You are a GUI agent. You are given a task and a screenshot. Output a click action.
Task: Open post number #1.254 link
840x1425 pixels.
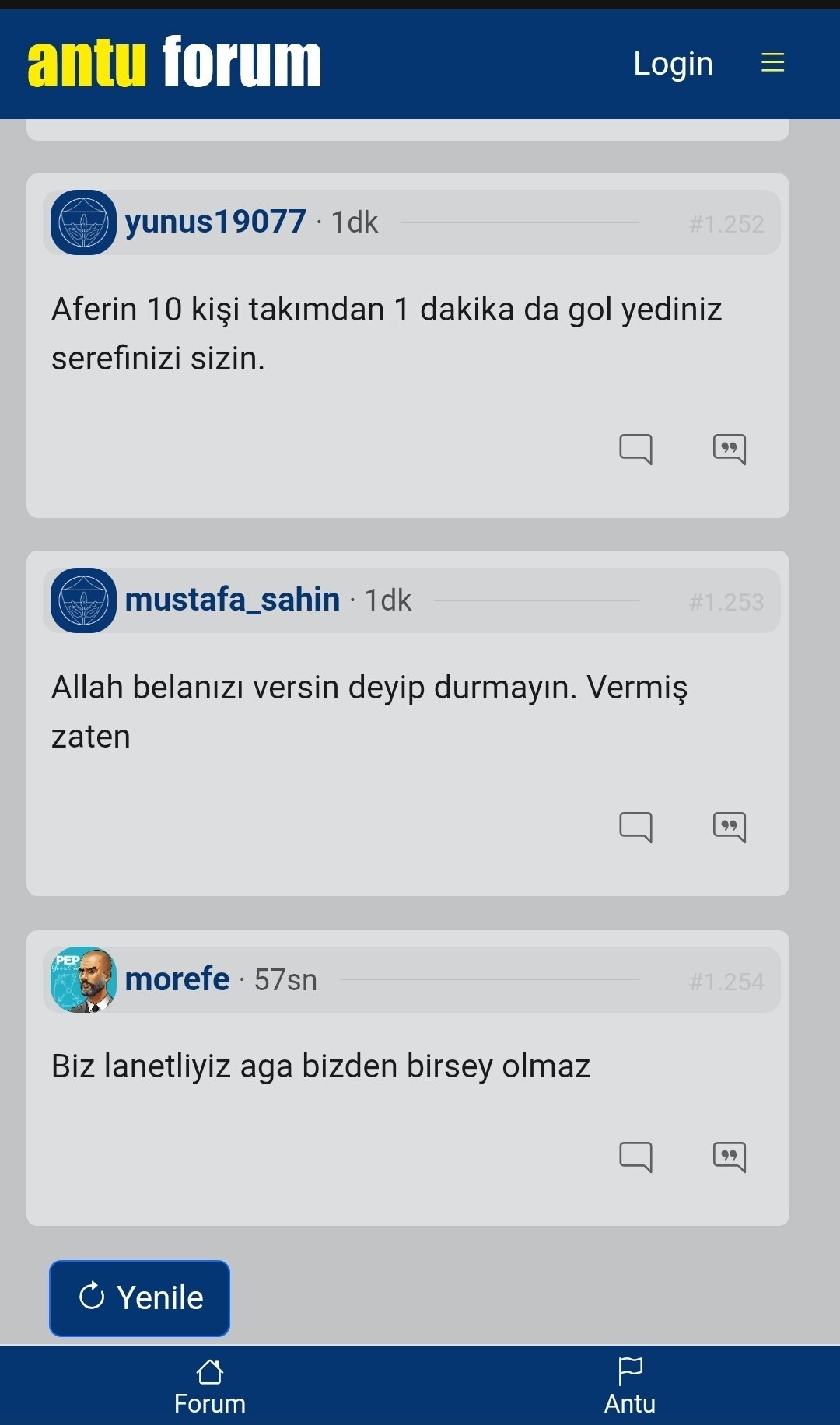pos(726,982)
